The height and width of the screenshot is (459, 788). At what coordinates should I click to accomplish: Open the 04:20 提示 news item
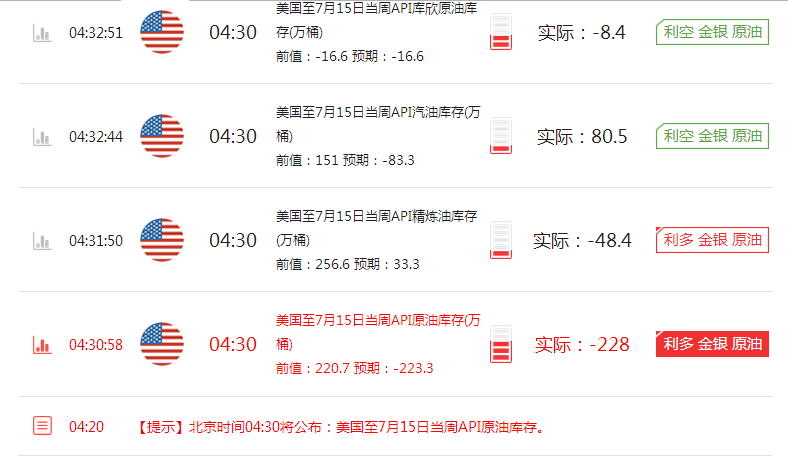point(340,427)
